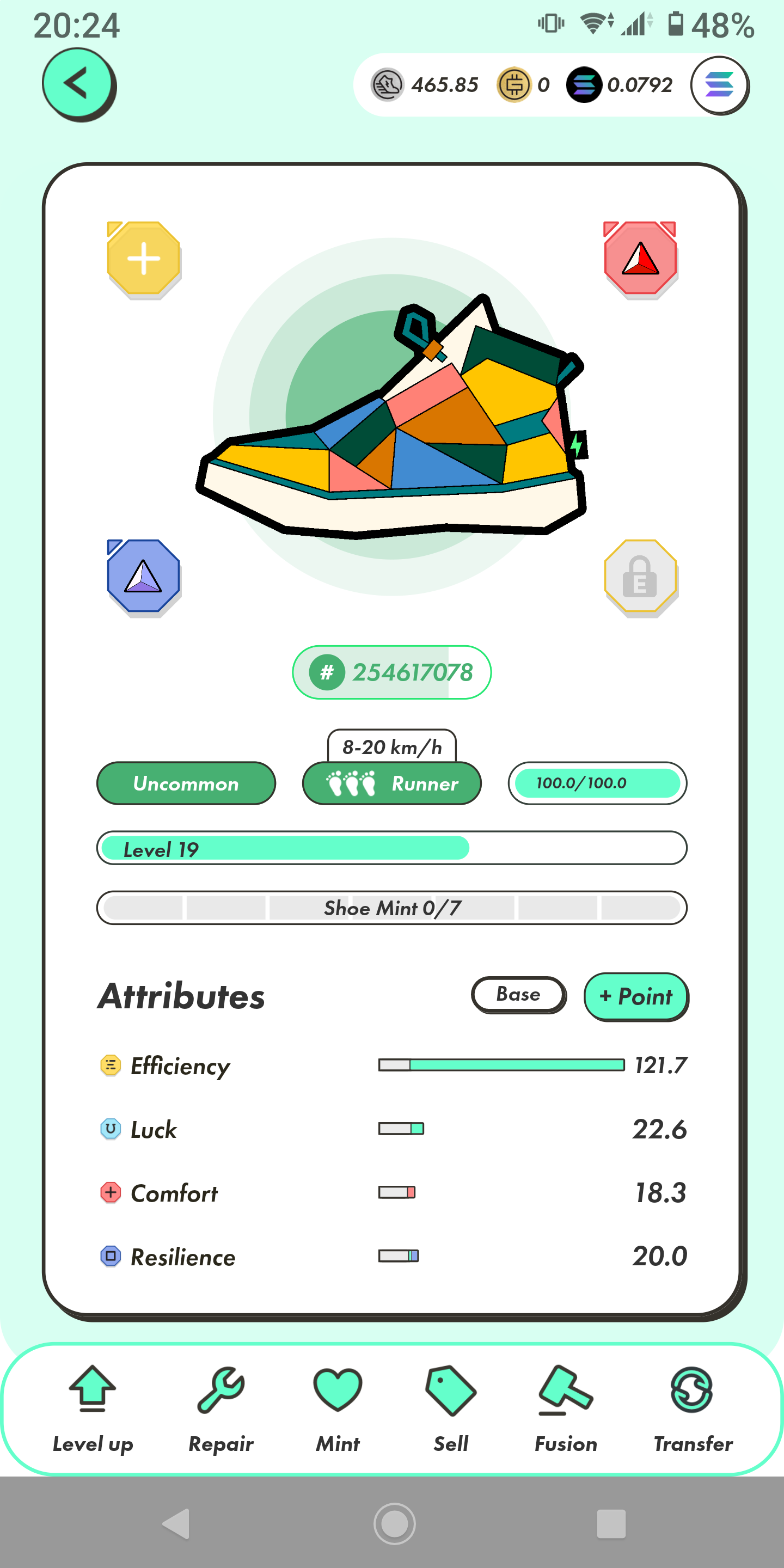This screenshot has width=784, height=1568.
Task: Open the blue gem socket
Action: [144, 576]
